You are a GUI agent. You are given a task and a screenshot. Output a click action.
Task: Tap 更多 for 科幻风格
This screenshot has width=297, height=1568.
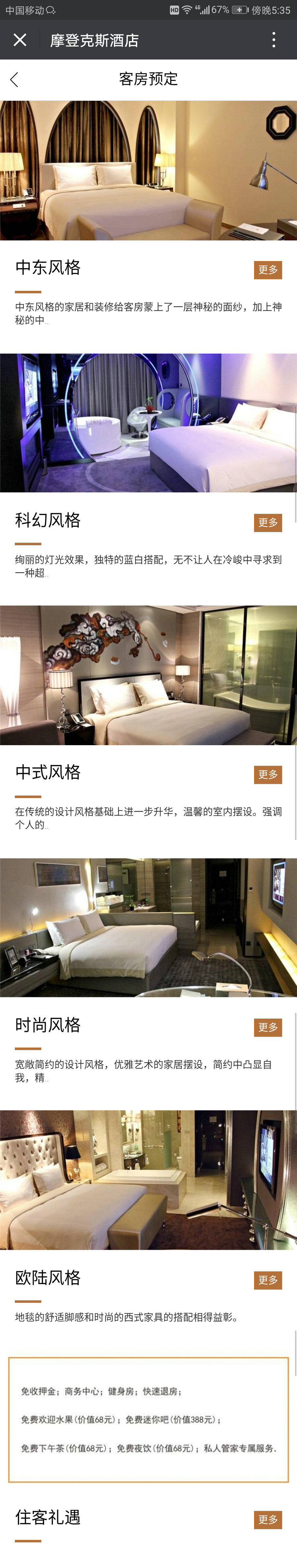[267, 522]
